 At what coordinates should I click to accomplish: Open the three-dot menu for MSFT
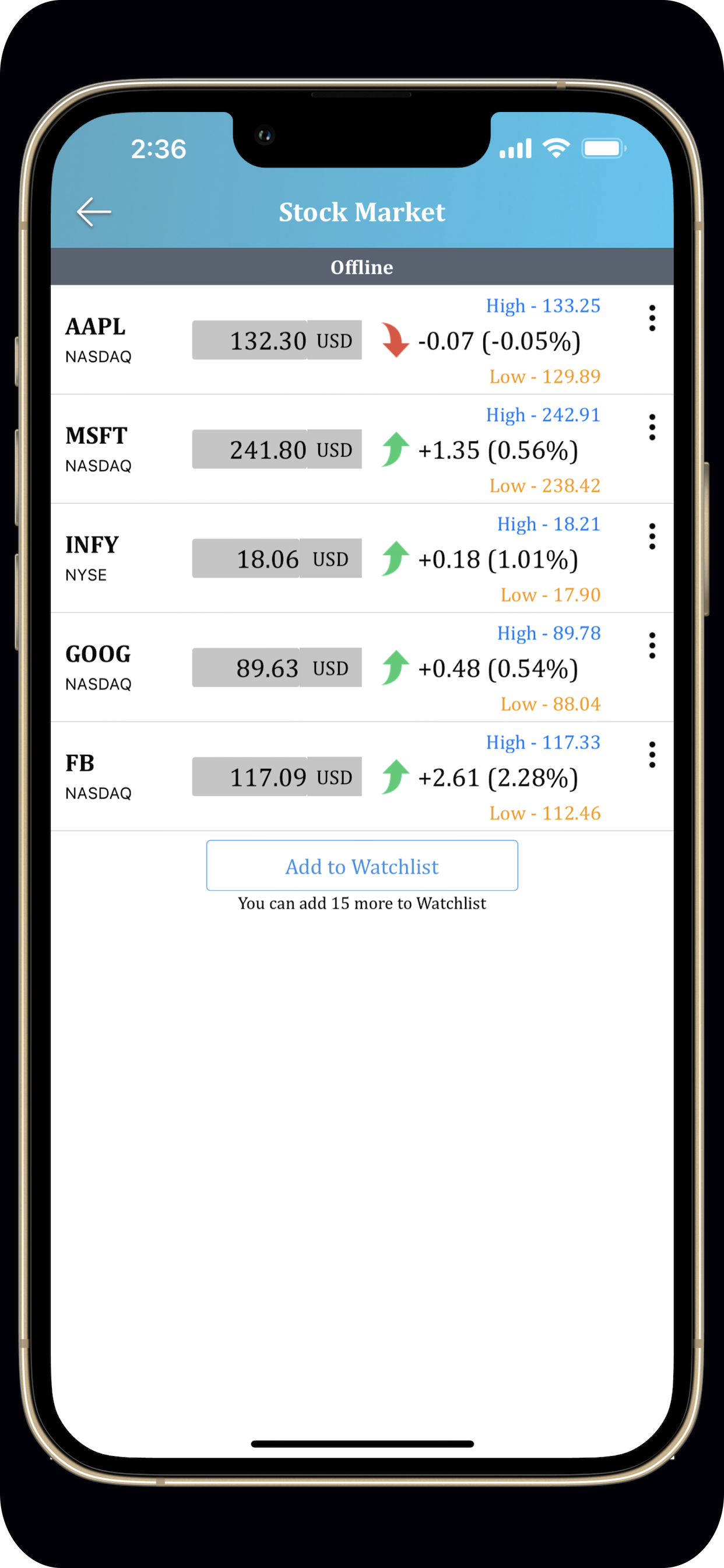pos(652,428)
